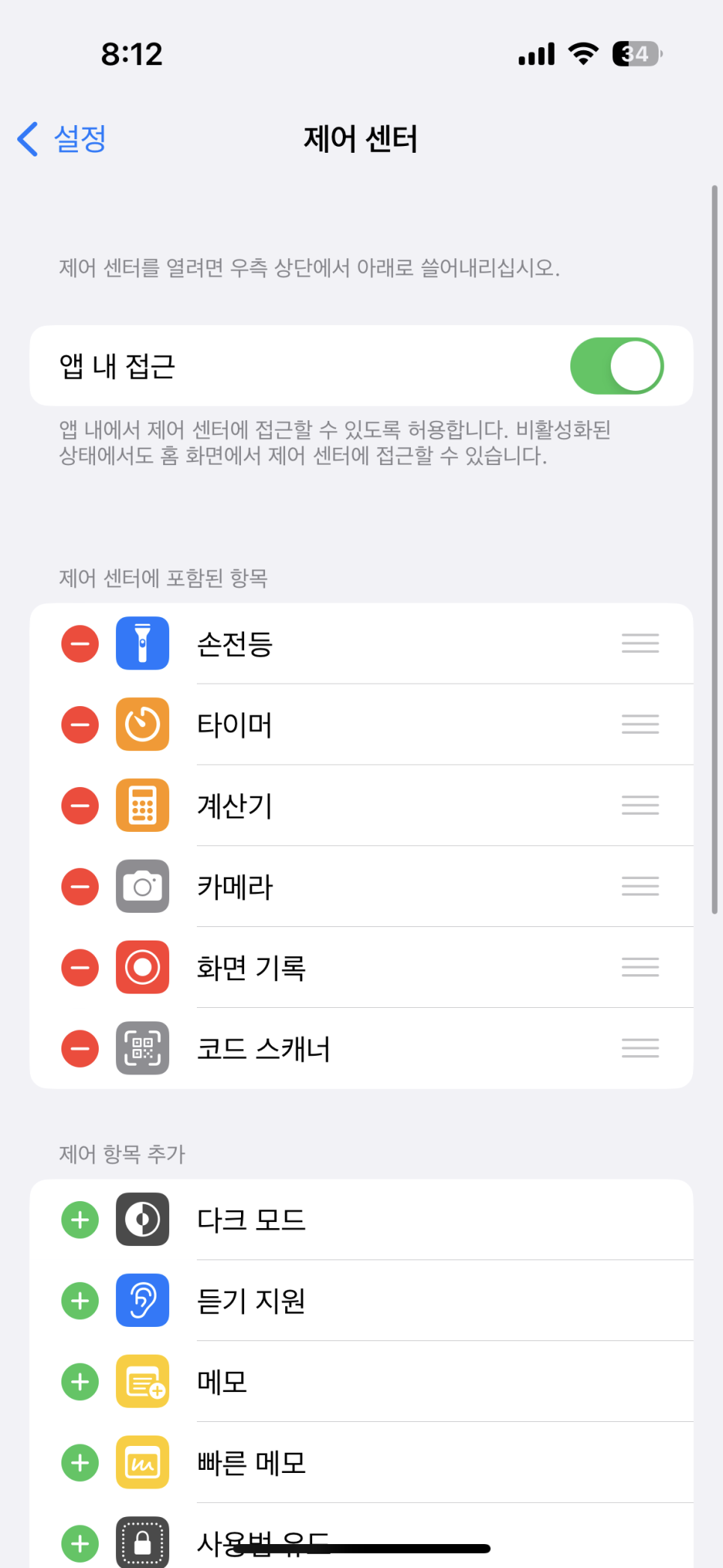Delete 화면 기록 from included items
Screen dimensions: 723x1568
[80, 967]
